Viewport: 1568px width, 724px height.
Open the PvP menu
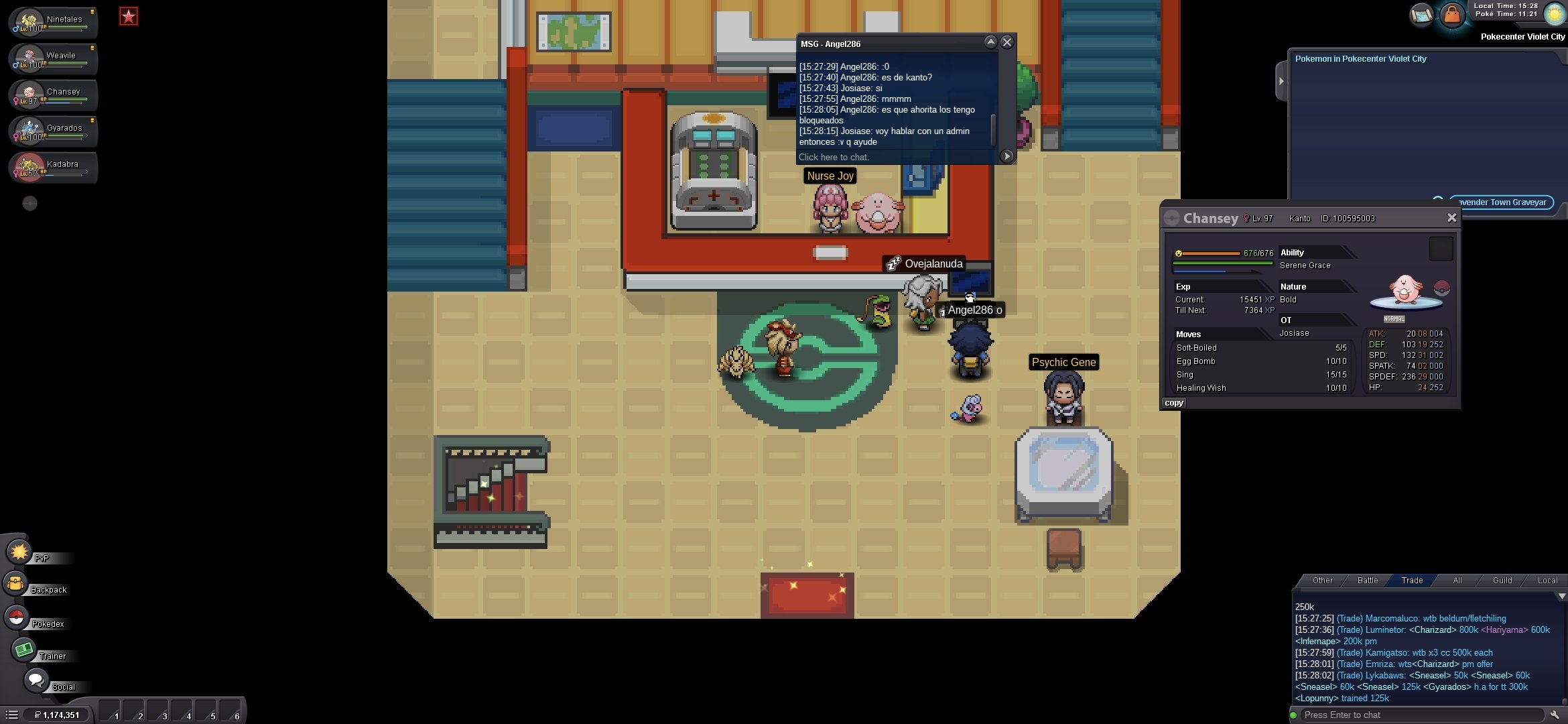pyautogui.click(x=19, y=552)
